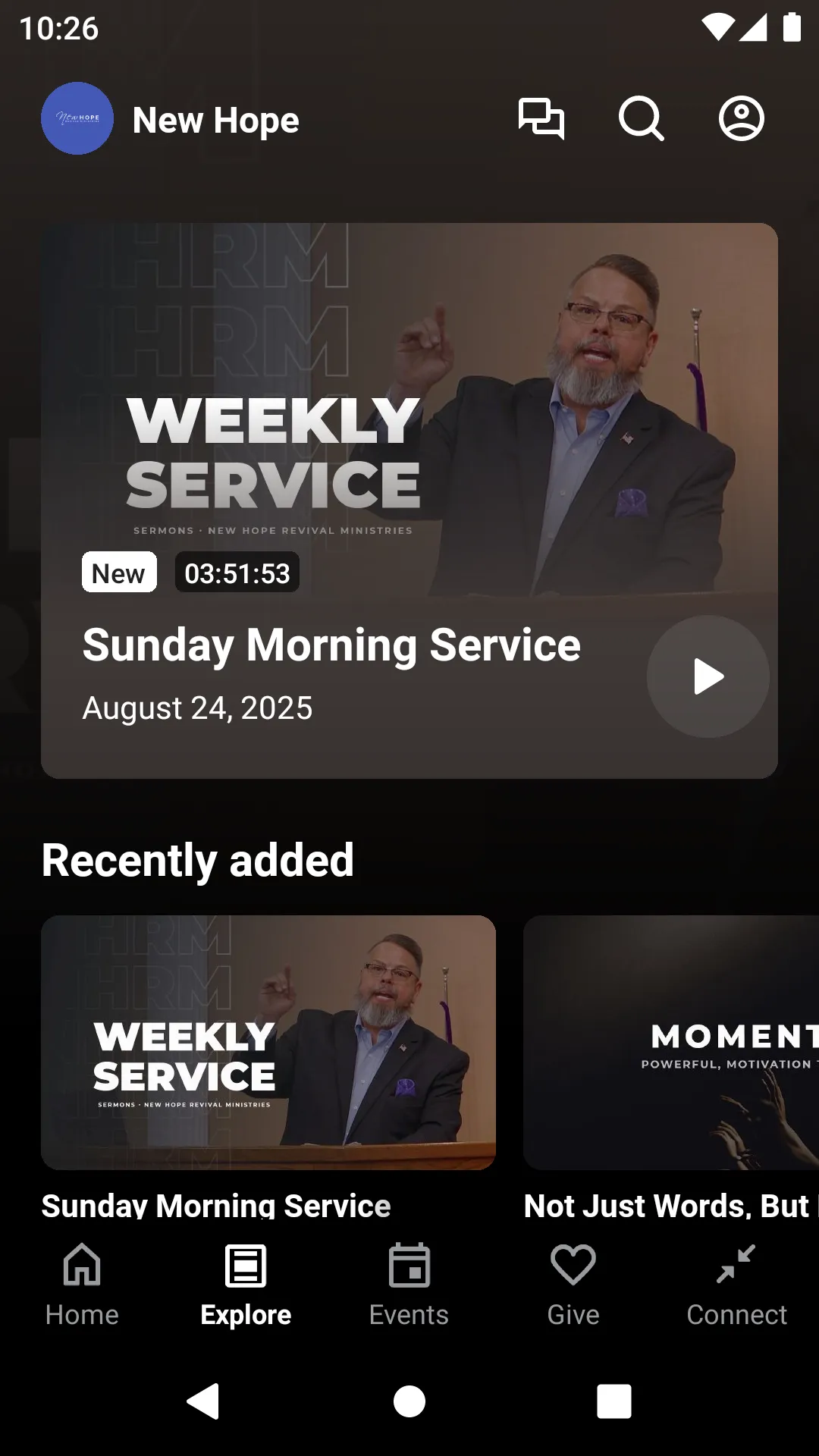Image resolution: width=819 pixels, height=1456 pixels.
Task: Open the account profile icon
Action: pyautogui.click(x=741, y=119)
